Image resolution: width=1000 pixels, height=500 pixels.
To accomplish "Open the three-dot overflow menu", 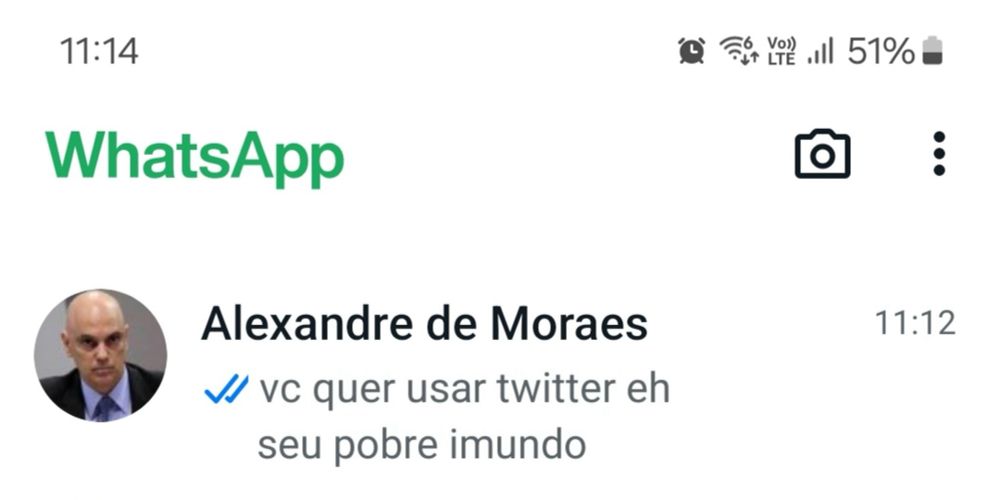I will tap(939, 154).
